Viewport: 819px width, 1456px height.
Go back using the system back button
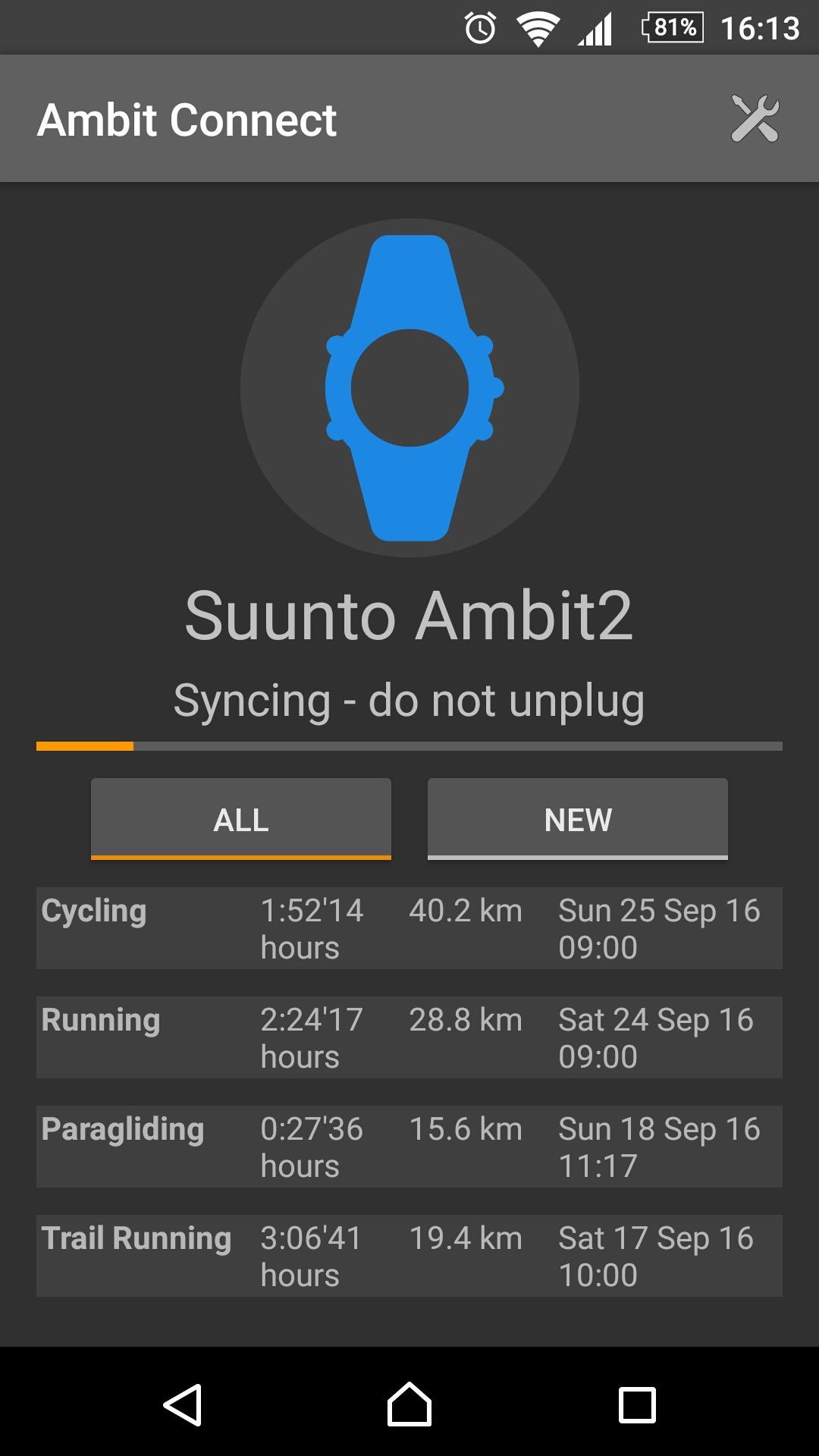183,1404
